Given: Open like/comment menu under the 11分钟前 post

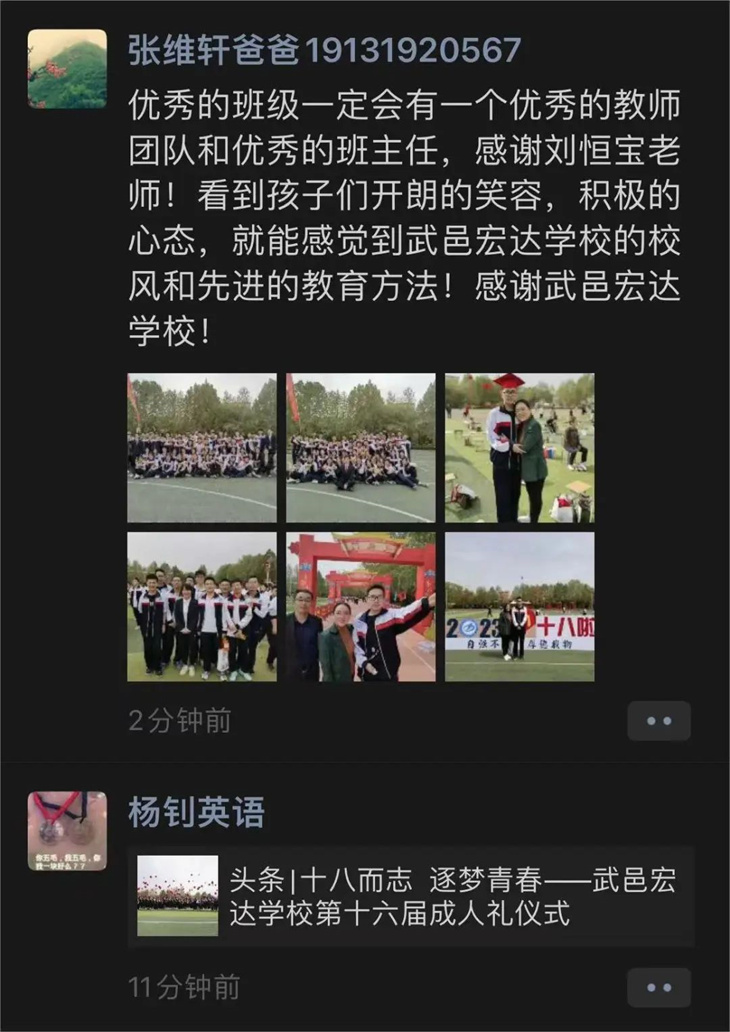Looking at the screenshot, I should [658, 987].
